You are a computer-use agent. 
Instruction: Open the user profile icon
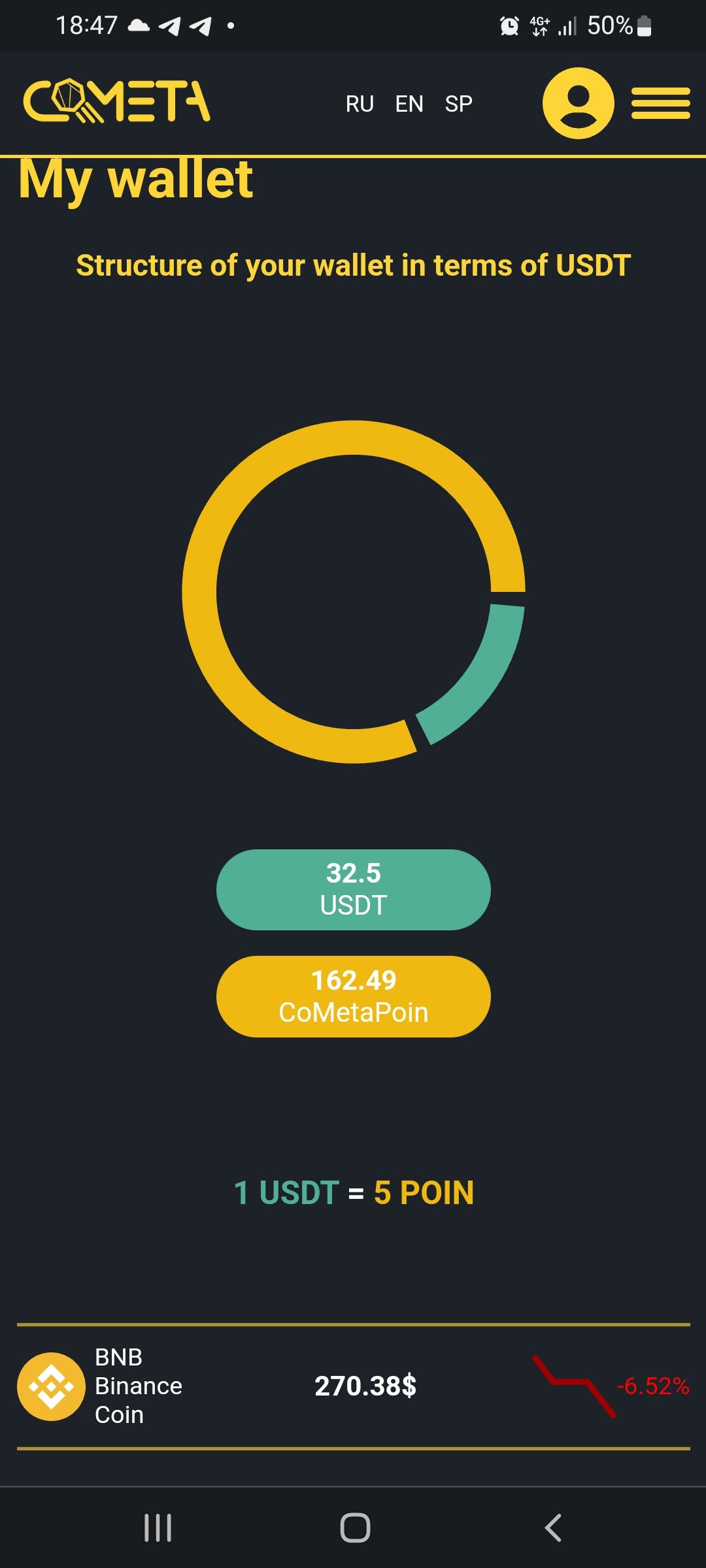578,103
